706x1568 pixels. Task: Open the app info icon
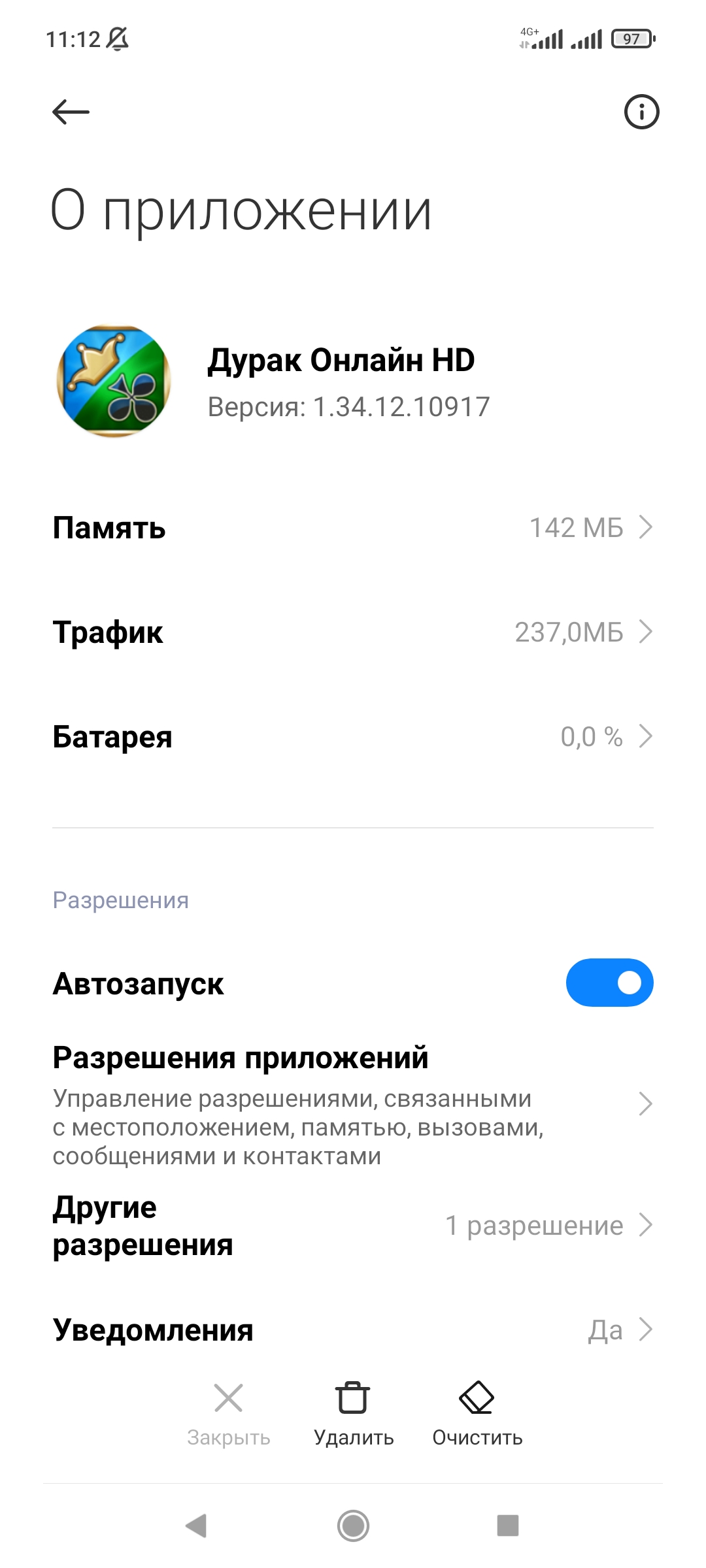coord(641,112)
